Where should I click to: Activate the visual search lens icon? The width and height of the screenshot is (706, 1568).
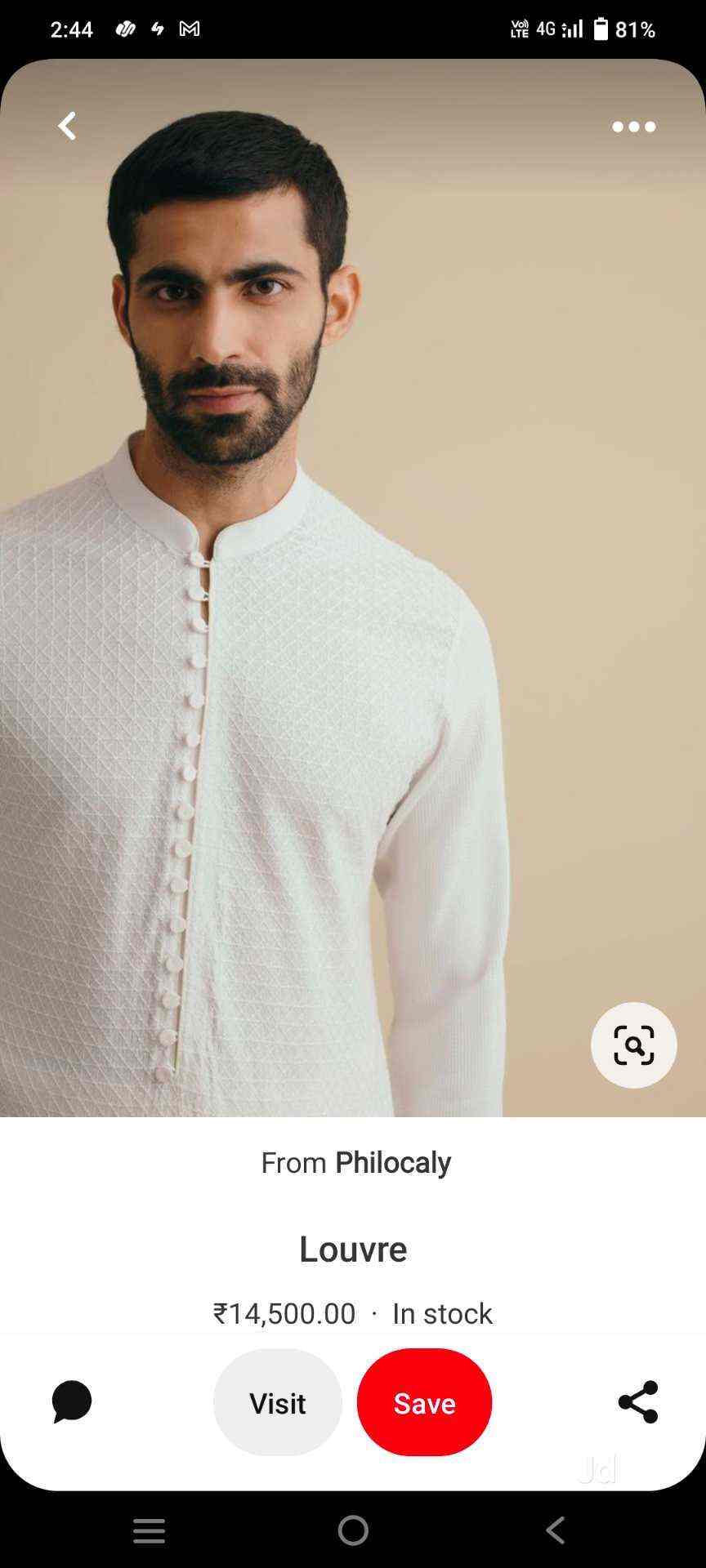(634, 1045)
